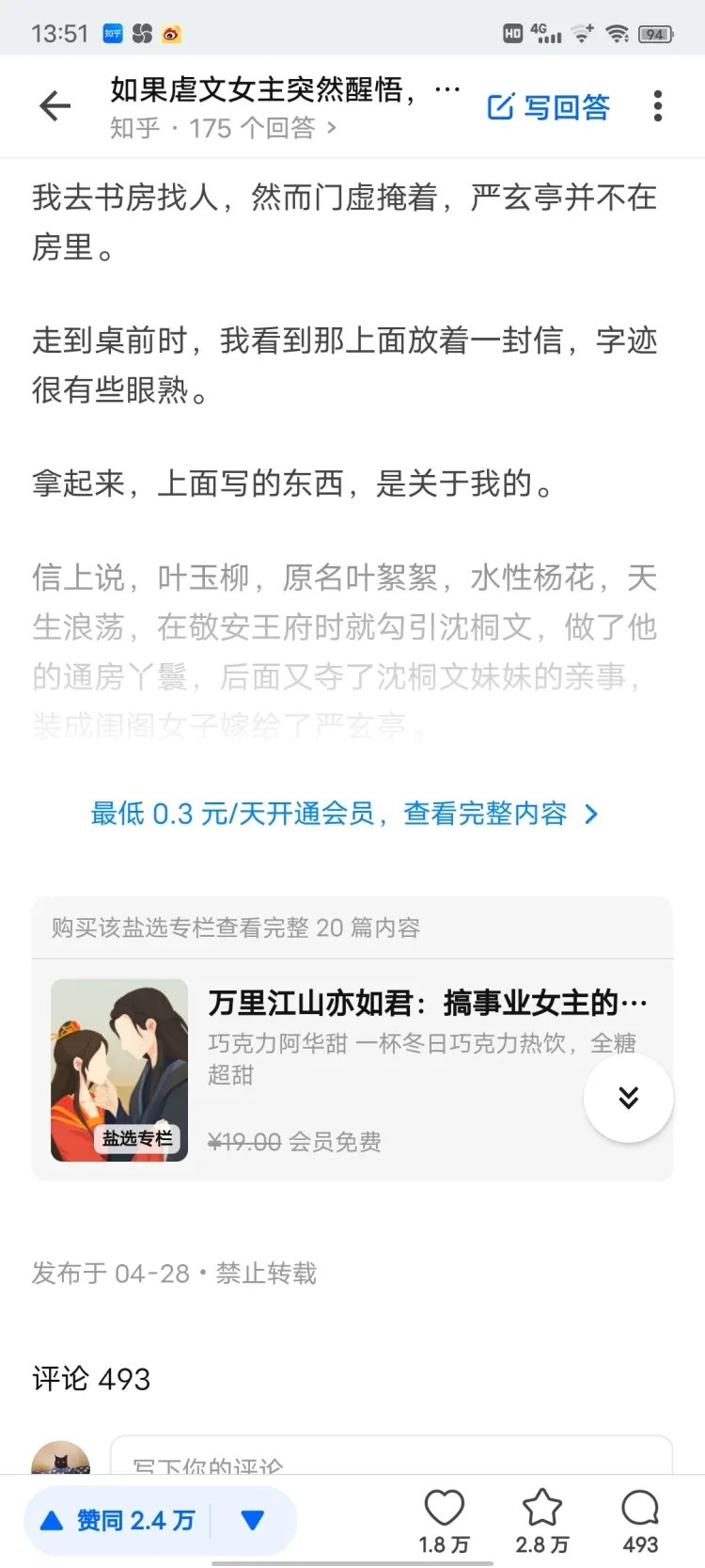Screen dimensions: 705x1568
Task: Tap the floating double-down arrow button
Action: pyautogui.click(x=628, y=1098)
